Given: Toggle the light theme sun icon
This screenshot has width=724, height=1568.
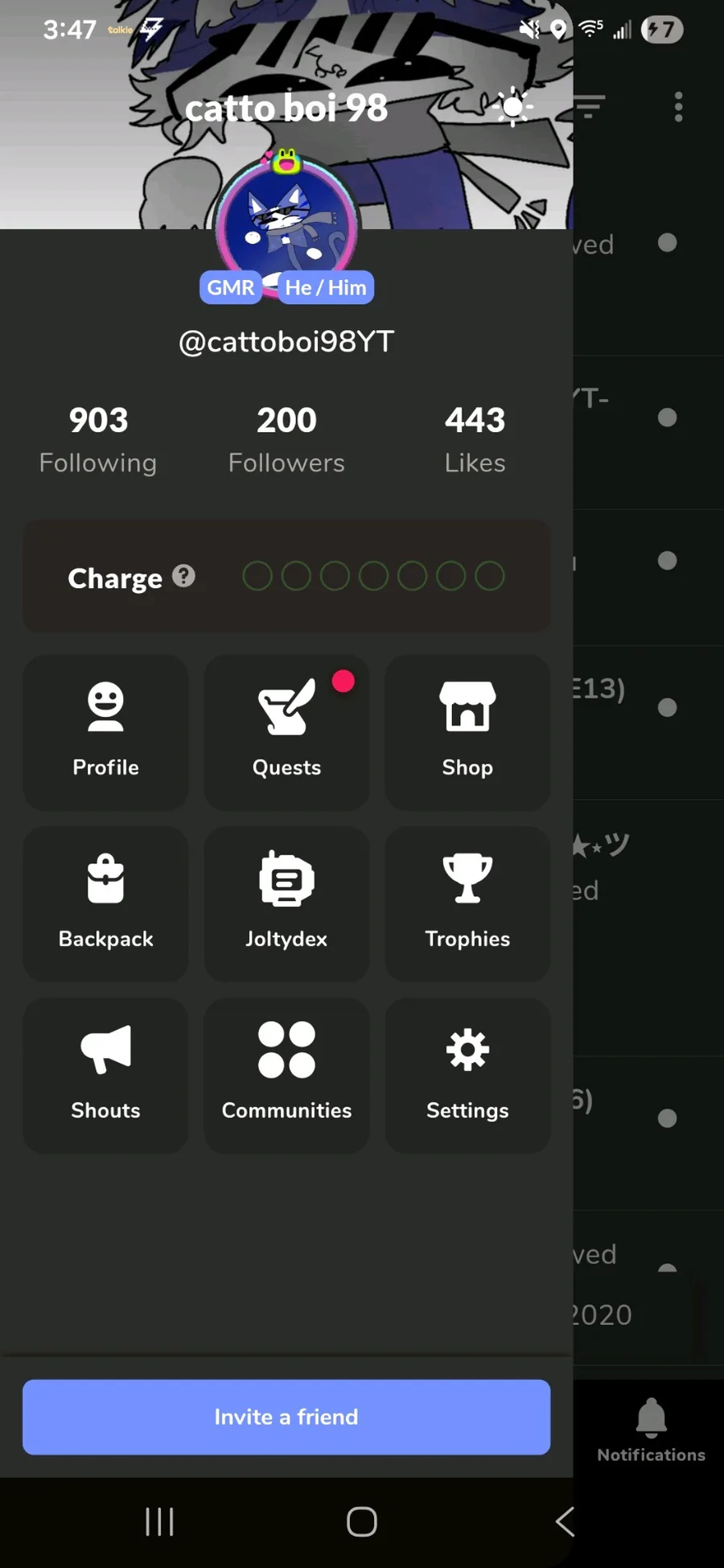Looking at the screenshot, I should [512, 107].
